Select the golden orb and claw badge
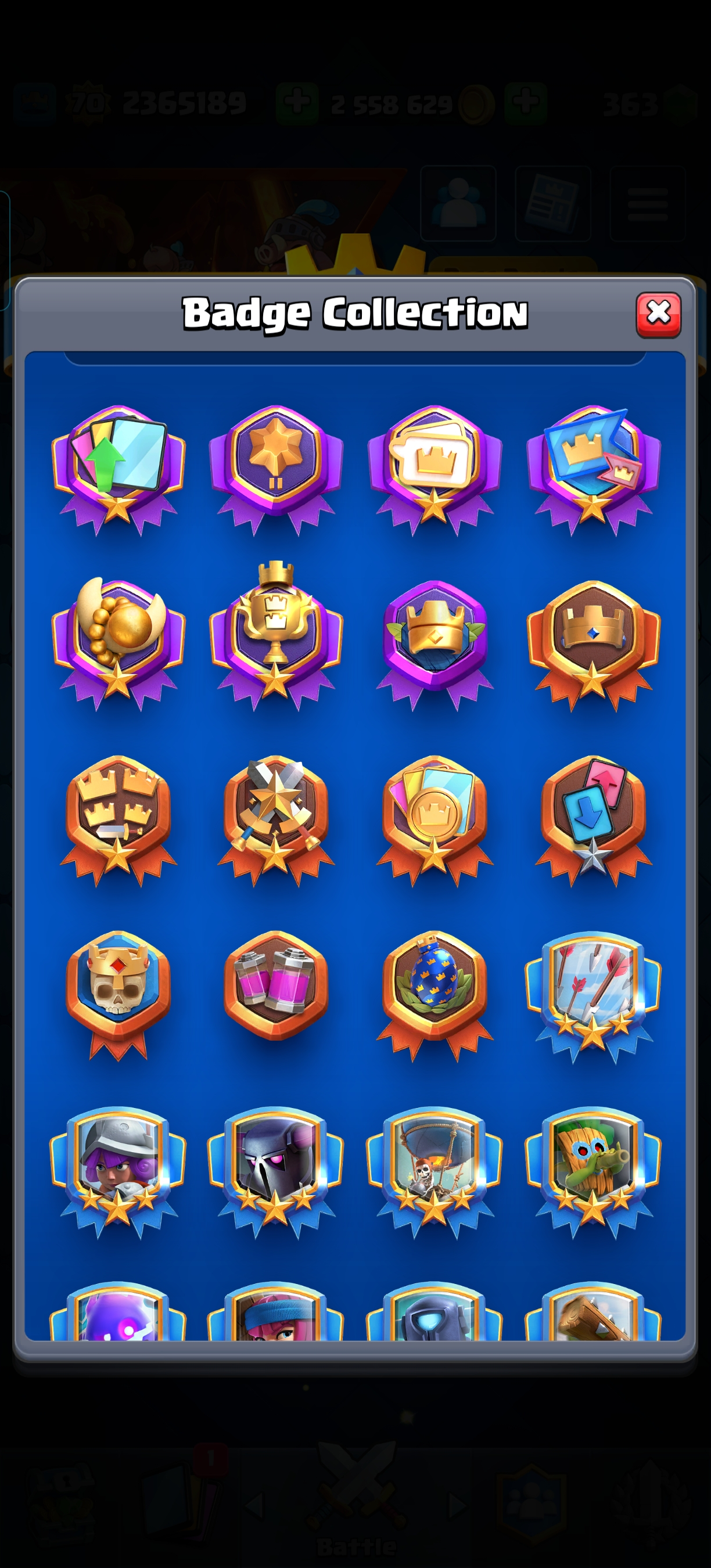 tap(118, 639)
